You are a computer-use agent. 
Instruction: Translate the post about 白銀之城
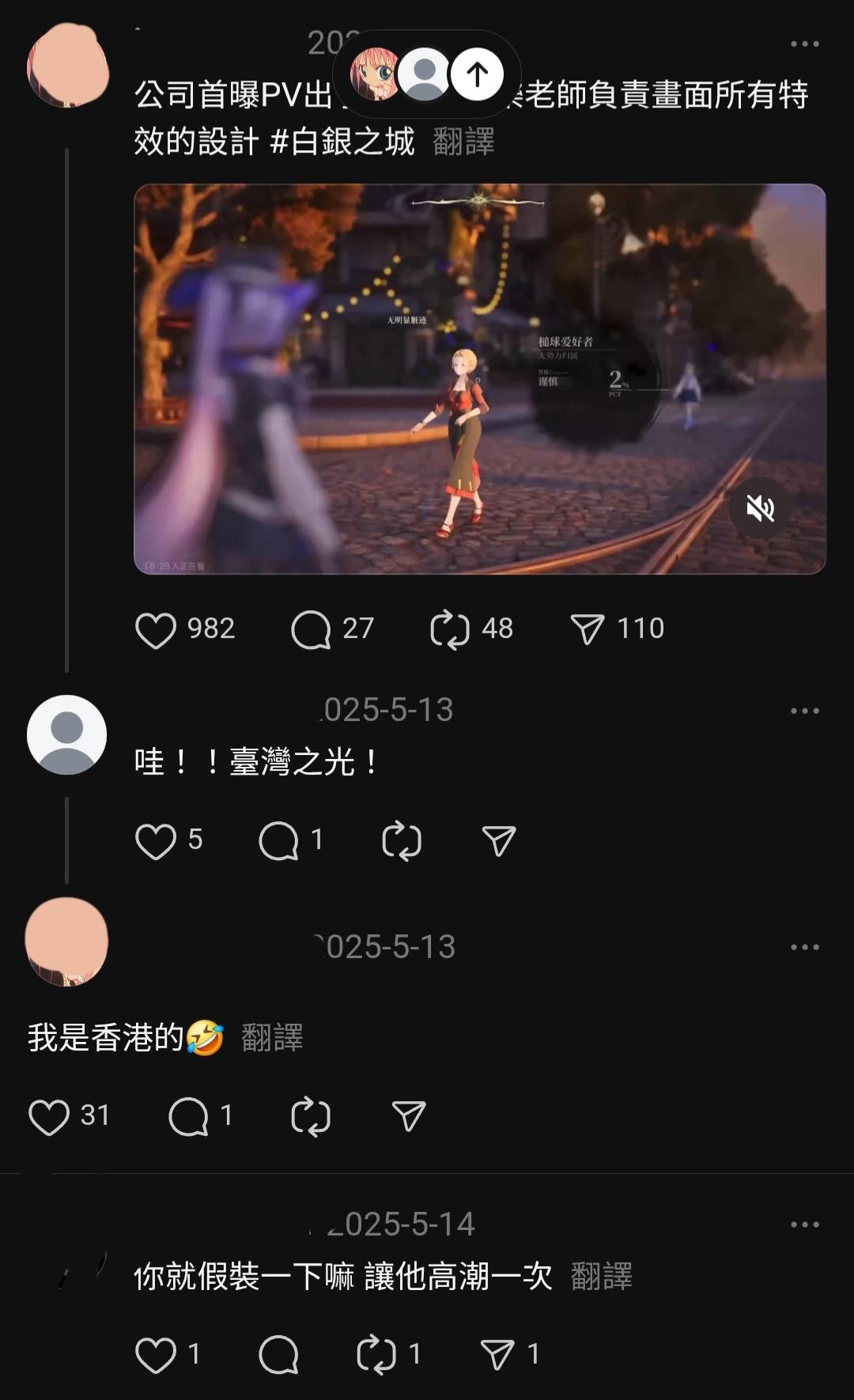coord(463,142)
